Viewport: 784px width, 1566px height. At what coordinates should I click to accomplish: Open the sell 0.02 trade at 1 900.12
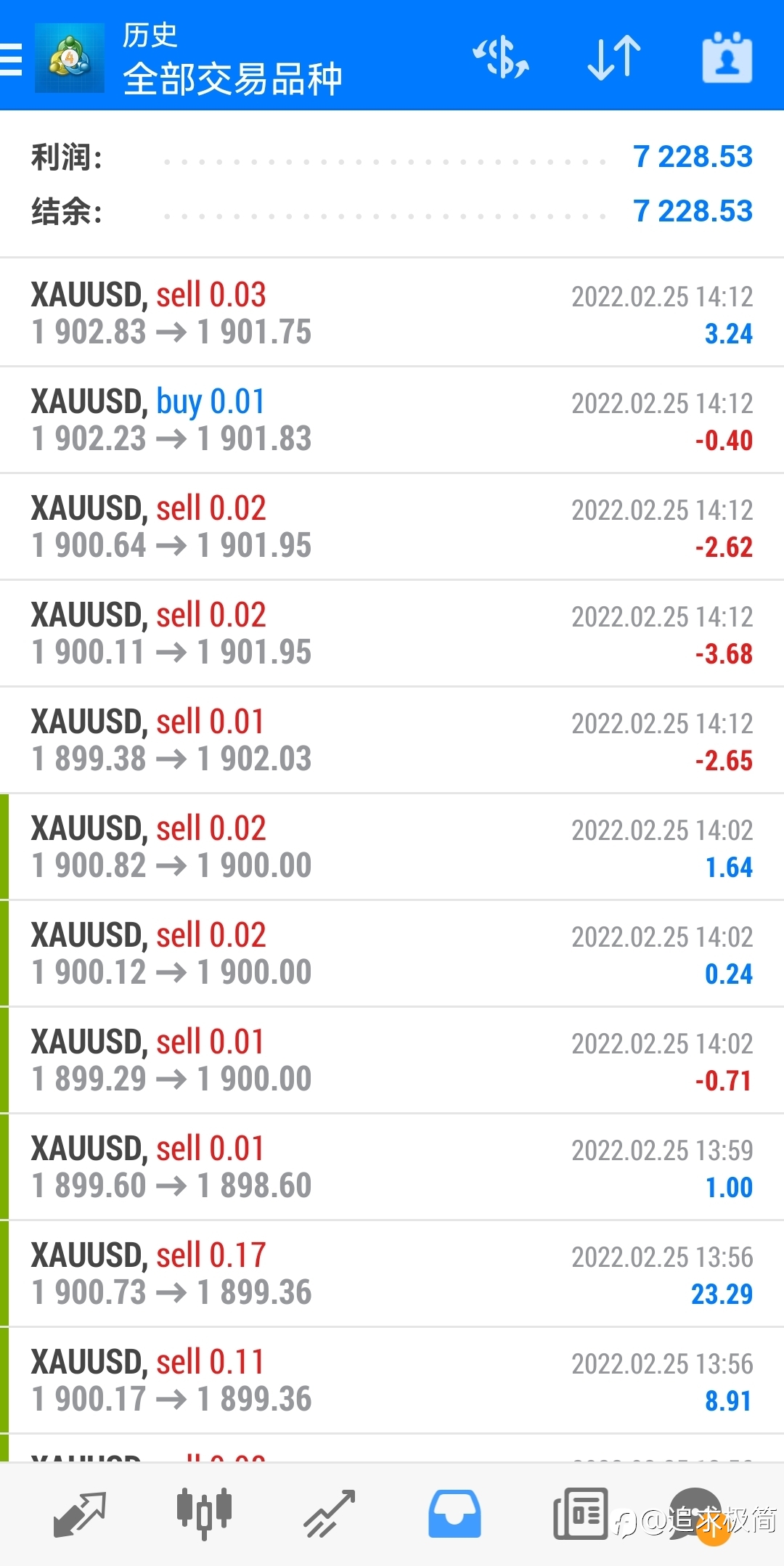coord(392,953)
